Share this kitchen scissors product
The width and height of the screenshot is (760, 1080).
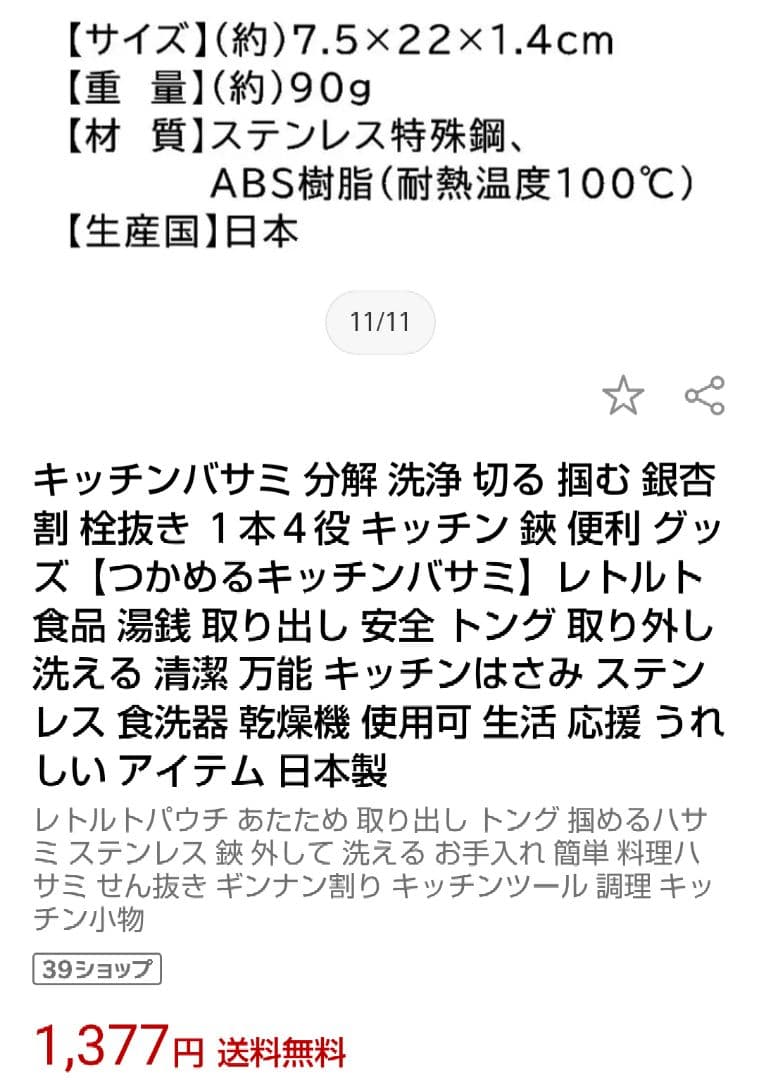pyautogui.click(x=704, y=396)
